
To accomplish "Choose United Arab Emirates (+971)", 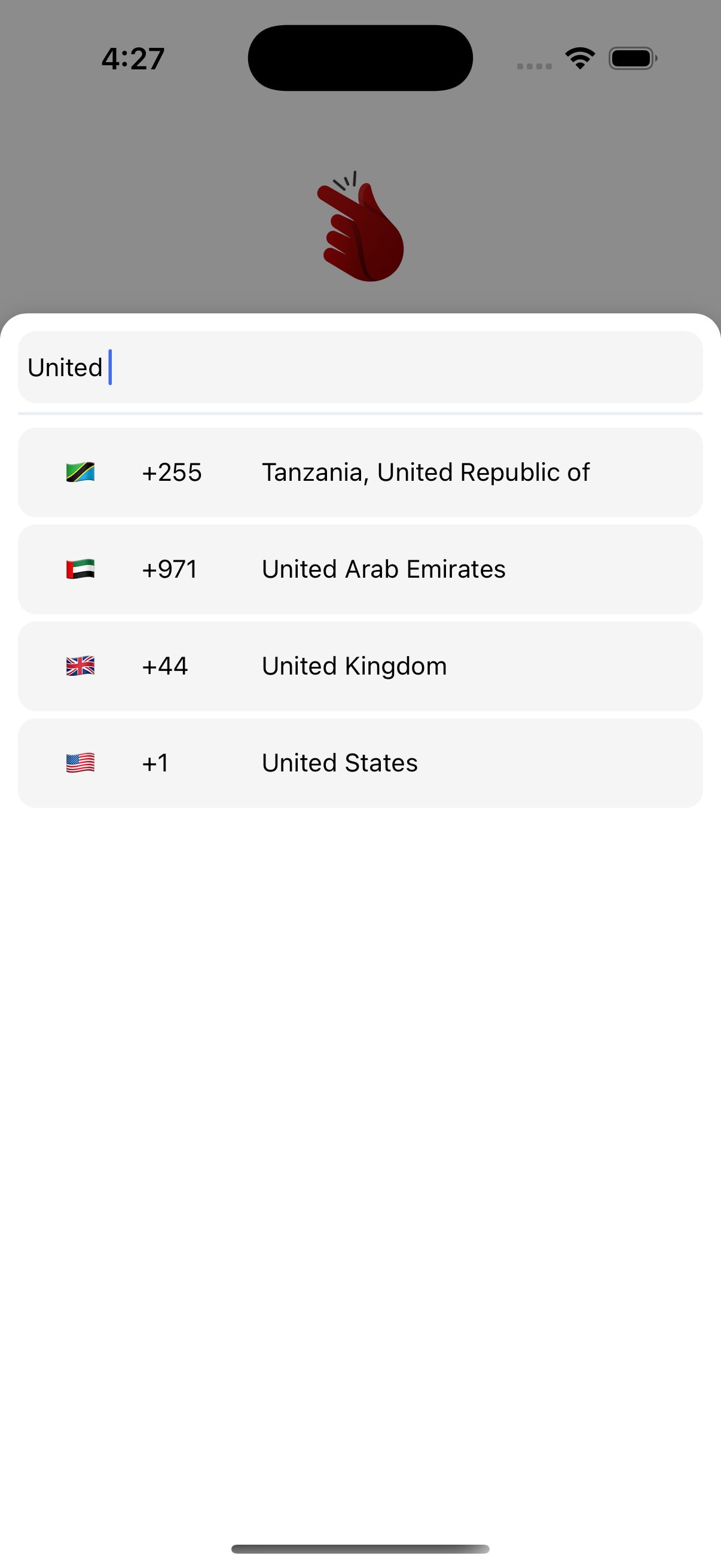I will coord(360,569).
